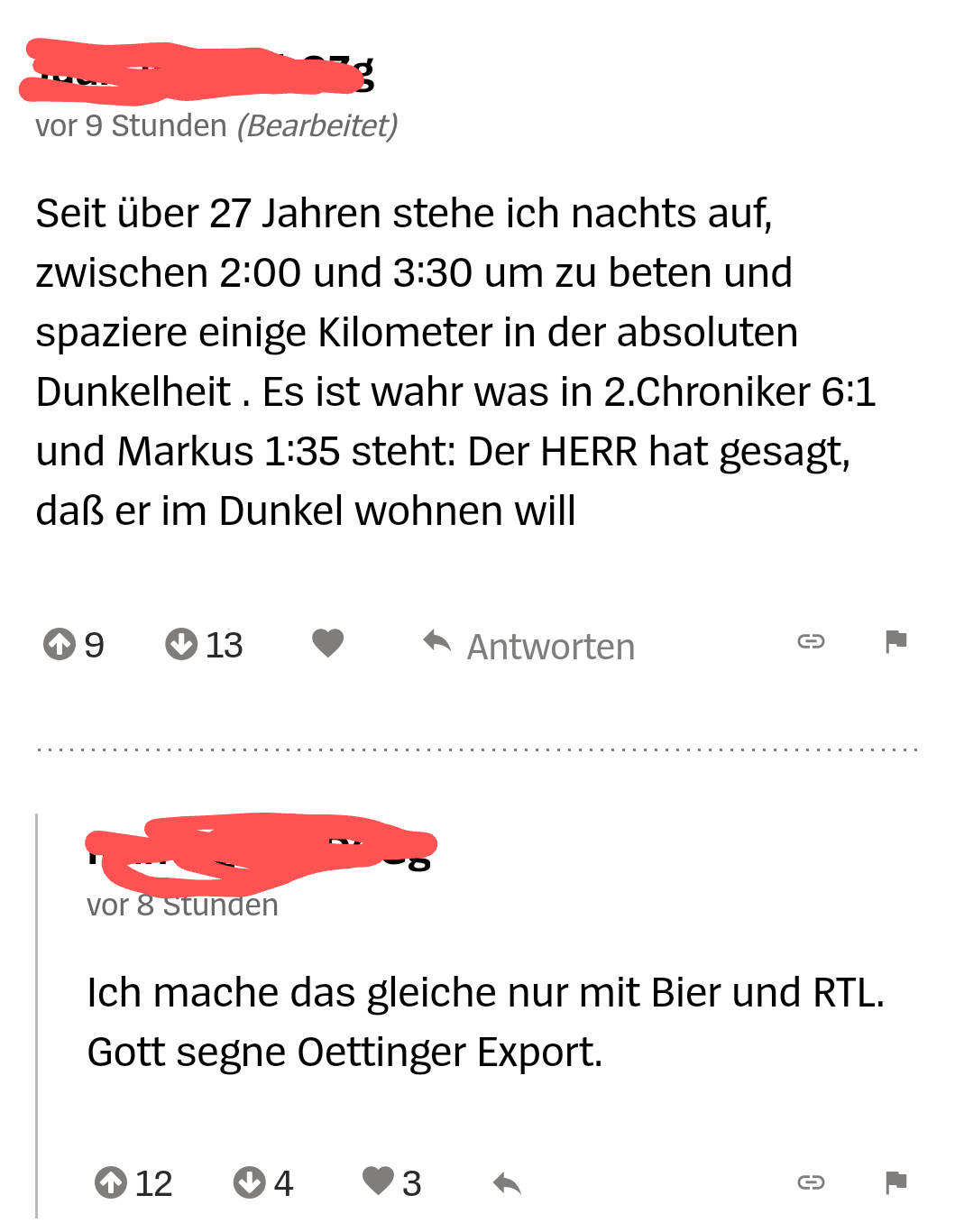Copy link of the Chroniker comment
This screenshot has height=1232, width=955.
click(811, 641)
